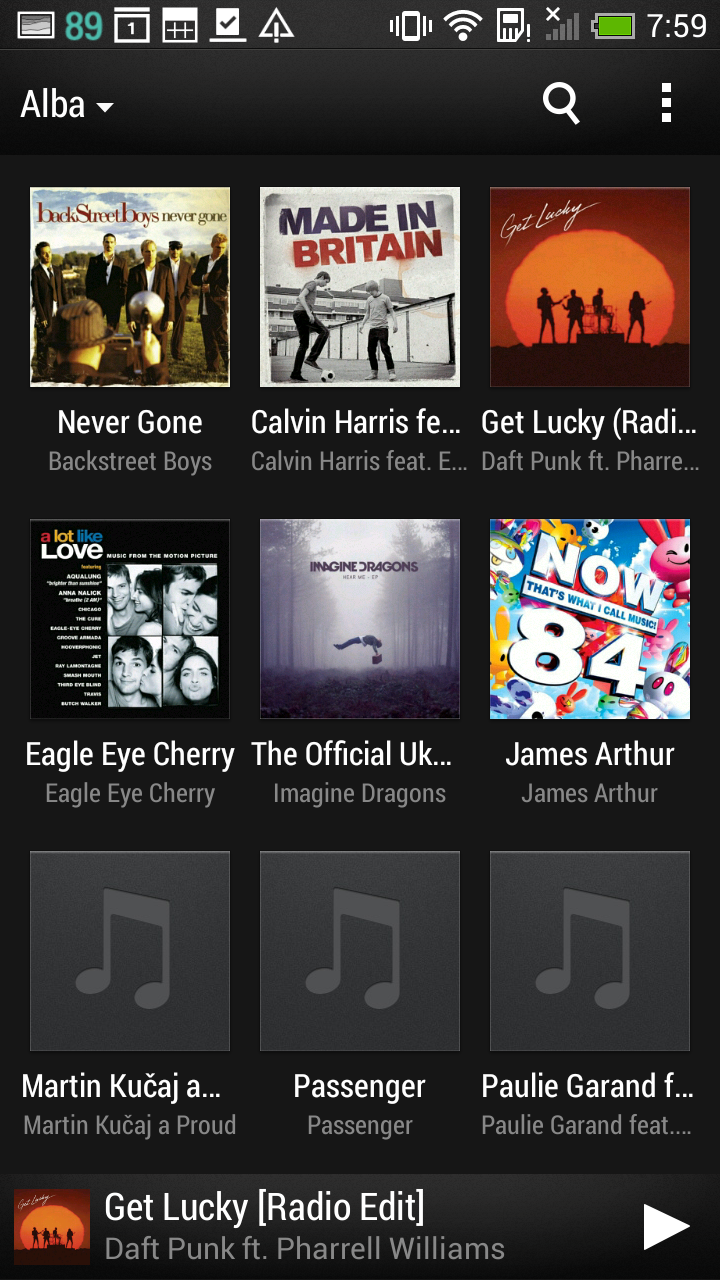Open the Calvin Harris Made in Britain album

coord(360,287)
